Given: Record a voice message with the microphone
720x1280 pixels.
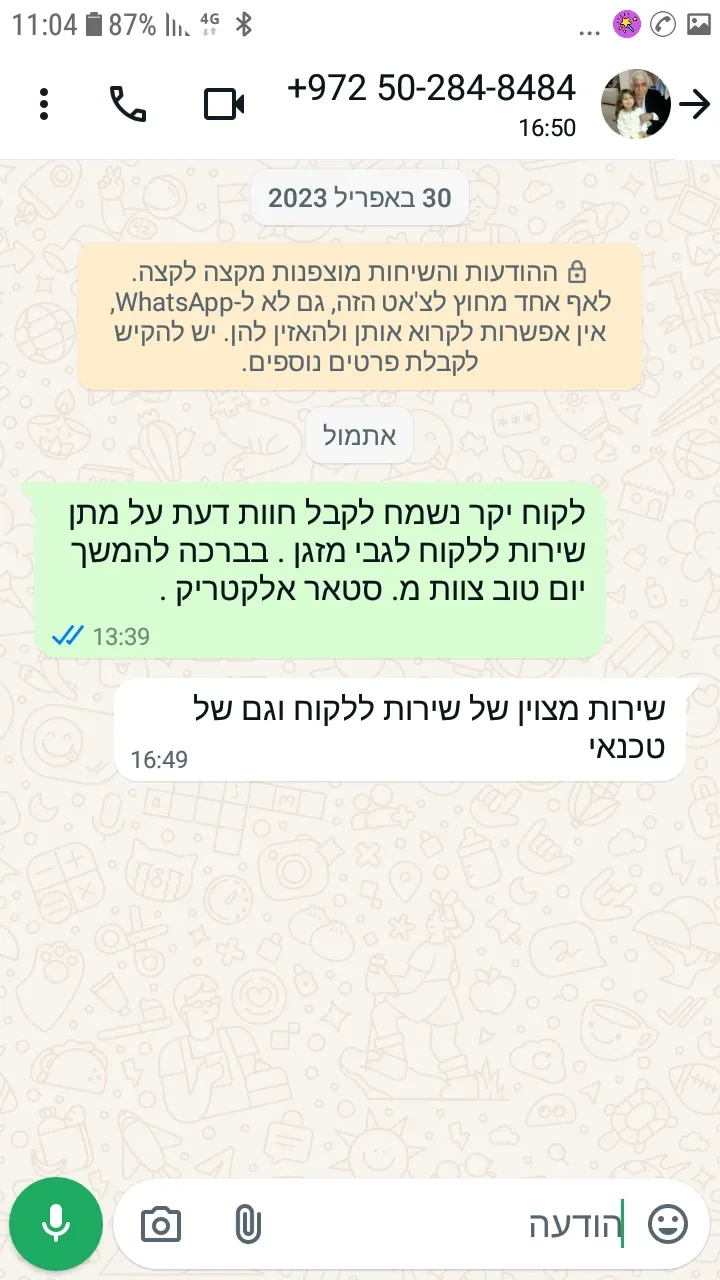Looking at the screenshot, I should (56, 1223).
